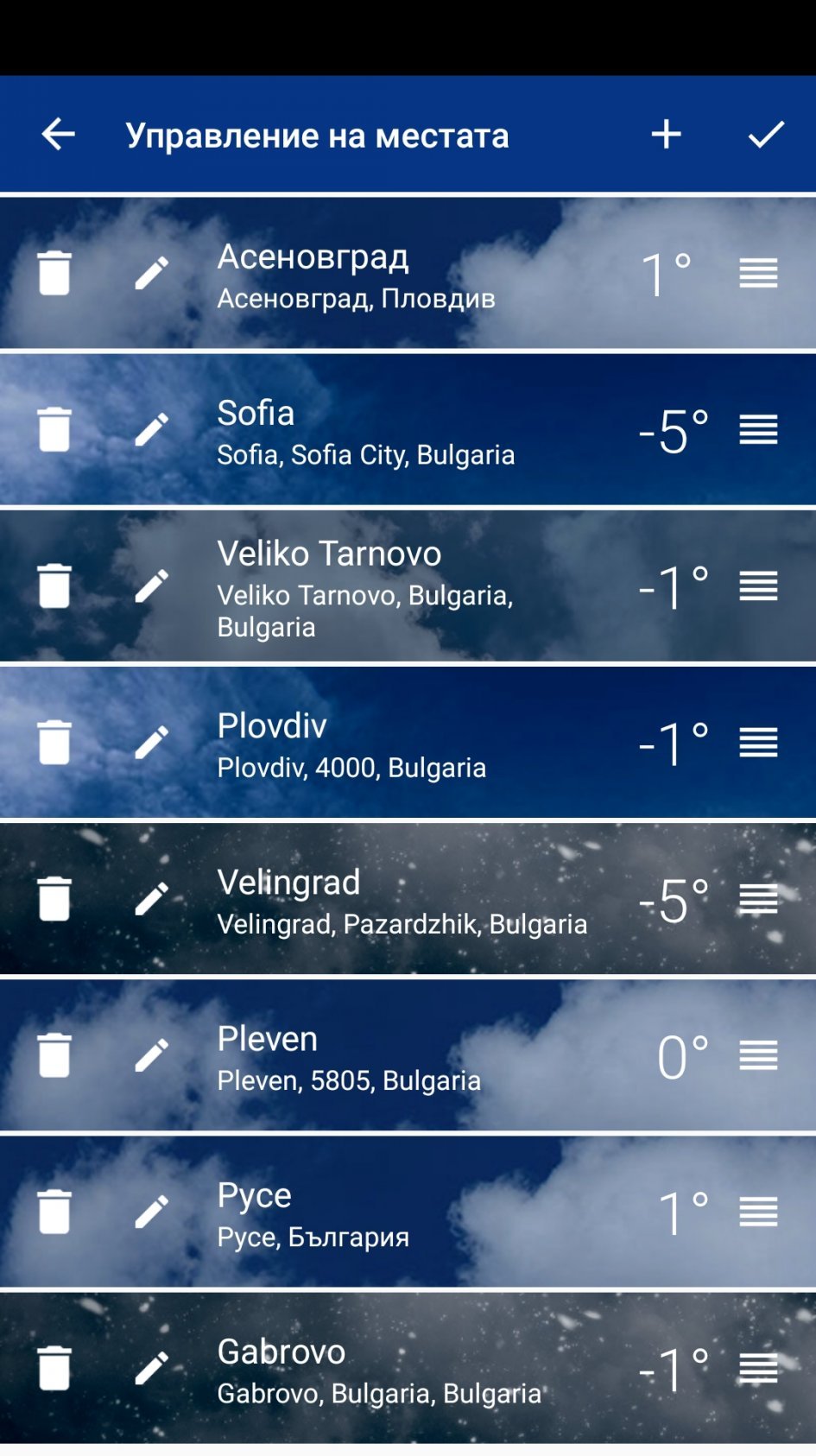Screen dimensions: 816x1456
Task: Delete Sofia from the list
Action: tap(54, 429)
